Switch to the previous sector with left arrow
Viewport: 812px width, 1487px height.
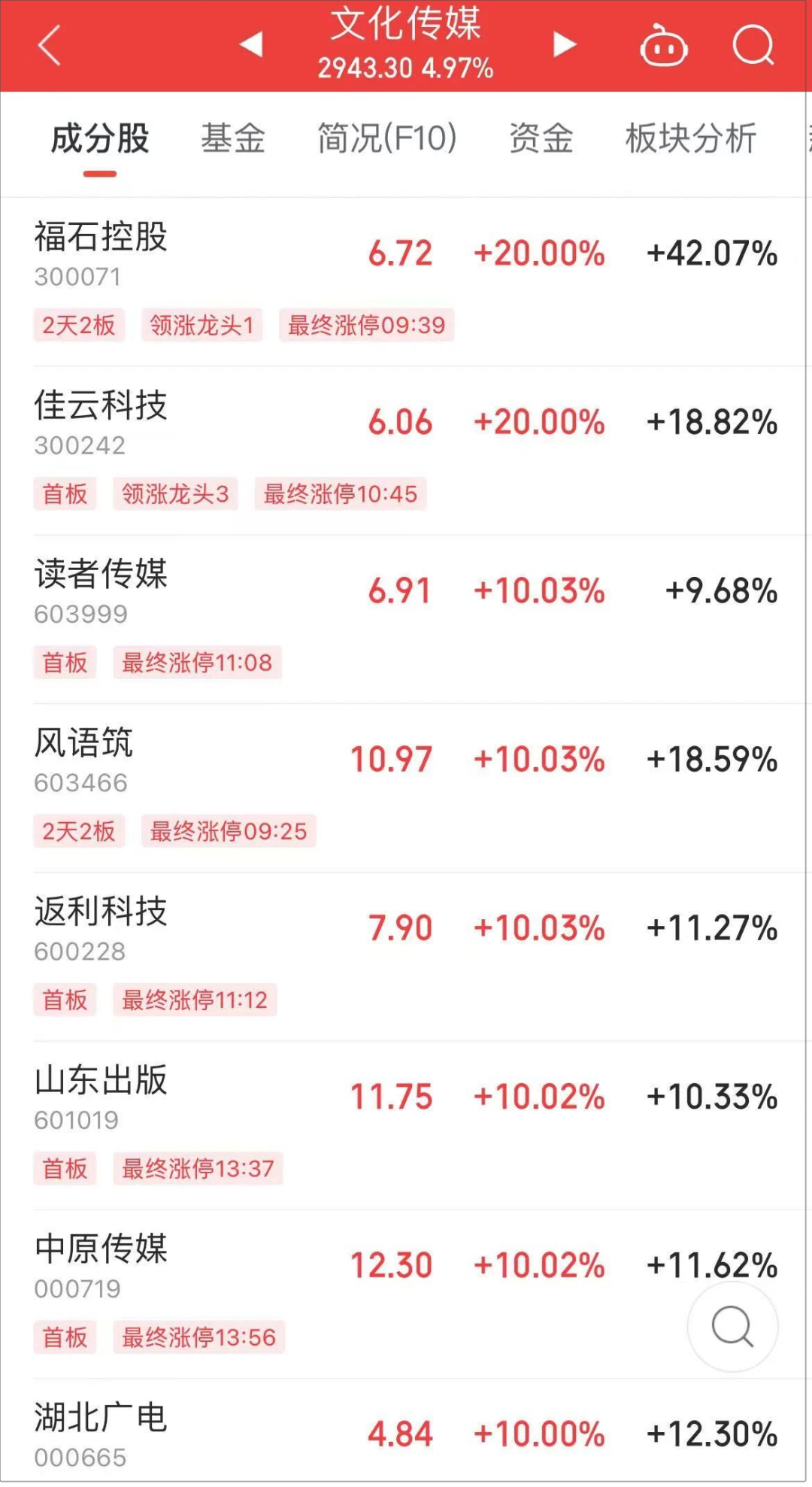(251, 44)
